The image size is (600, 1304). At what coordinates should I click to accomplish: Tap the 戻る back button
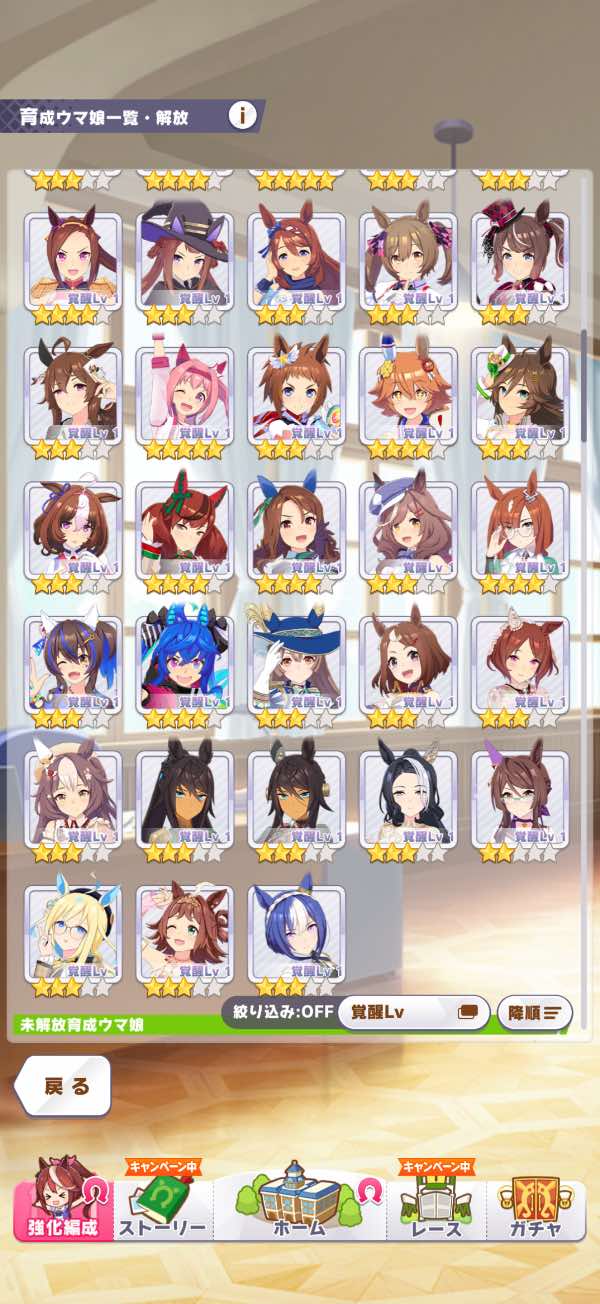coord(66,1086)
